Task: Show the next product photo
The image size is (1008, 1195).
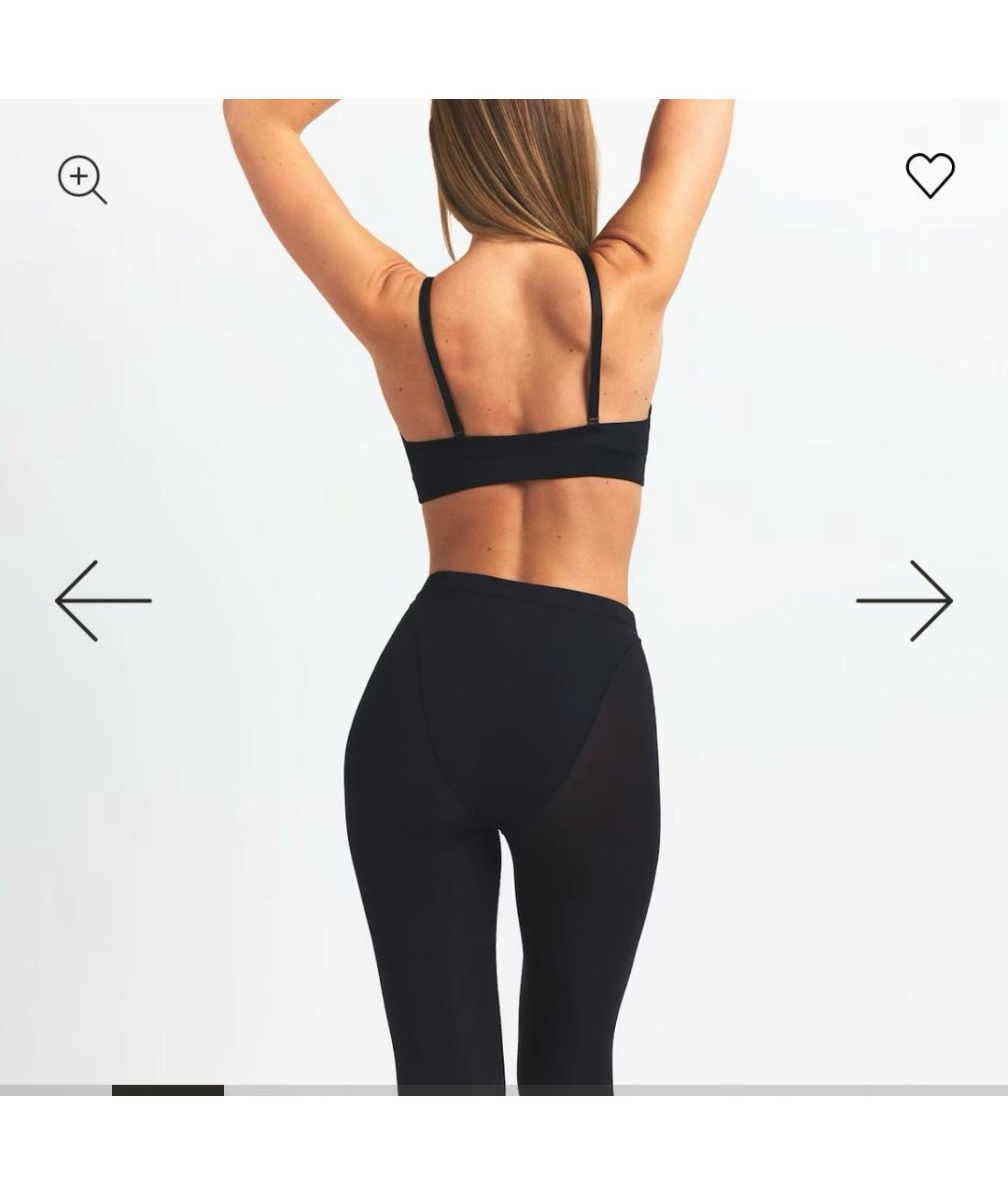Action: click(x=904, y=600)
